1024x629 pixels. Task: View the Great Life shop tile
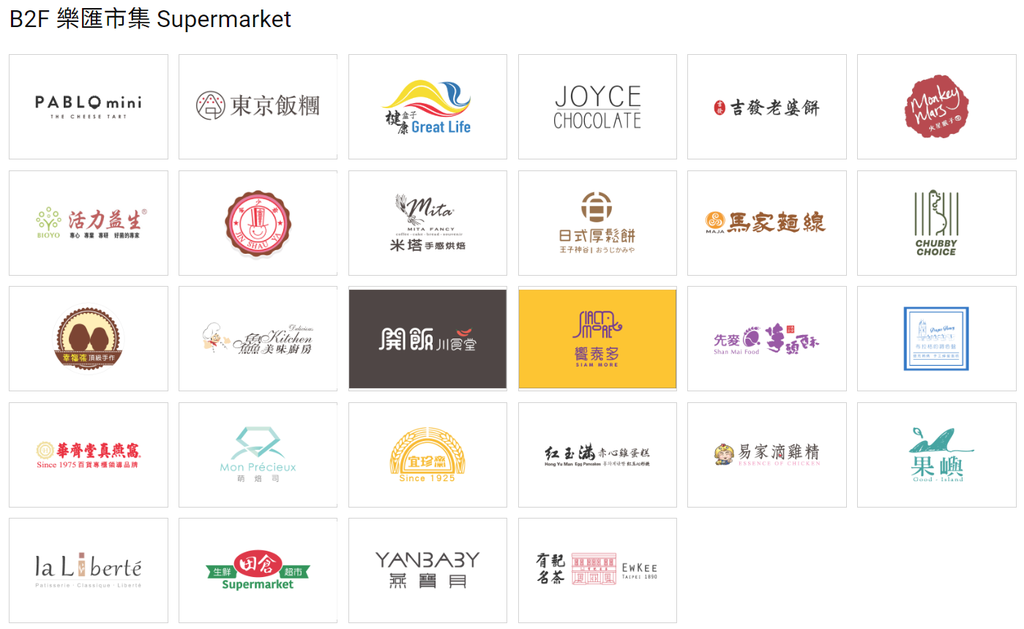click(427, 106)
